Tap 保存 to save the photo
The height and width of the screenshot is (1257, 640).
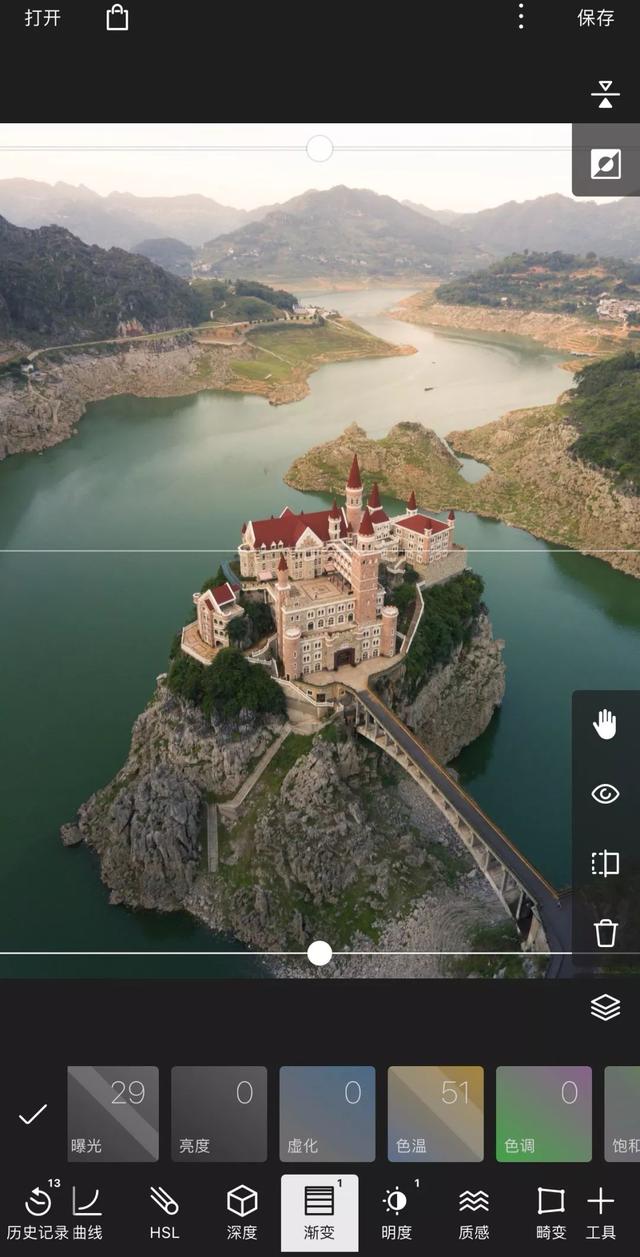(x=595, y=18)
